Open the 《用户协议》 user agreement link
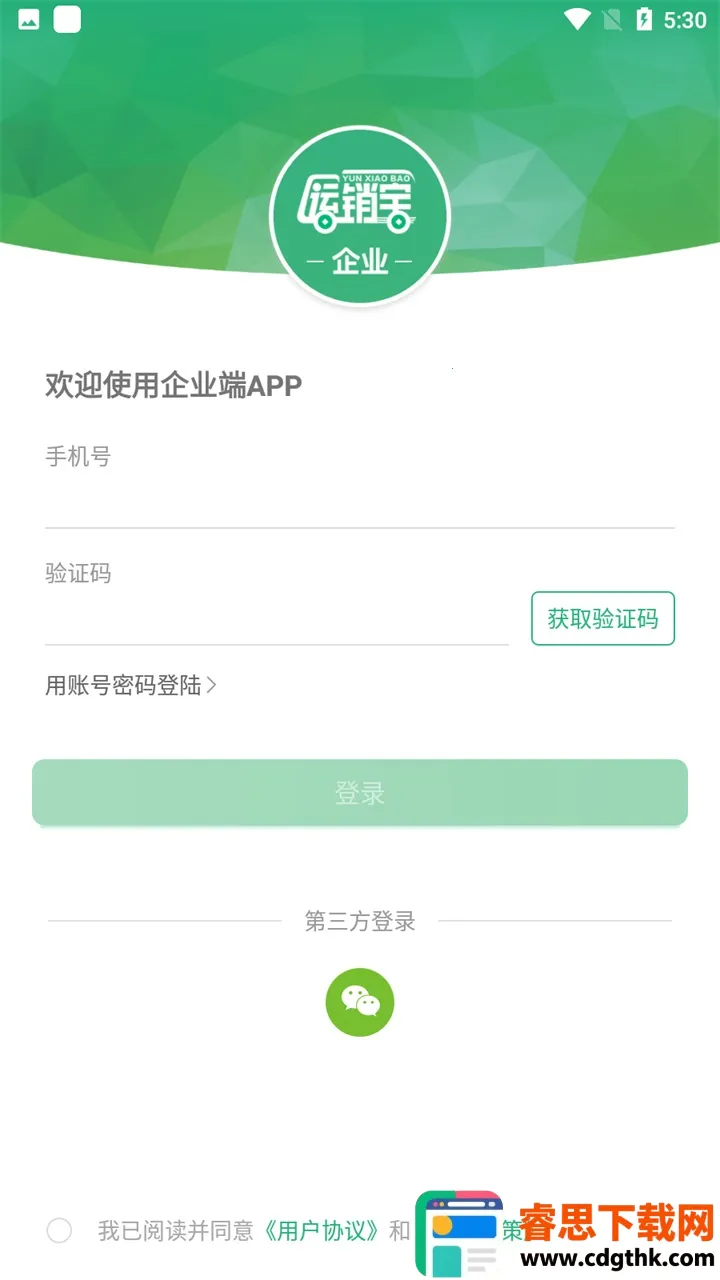The height and width of the screenshot is (1280, 720). (322, 1230)
